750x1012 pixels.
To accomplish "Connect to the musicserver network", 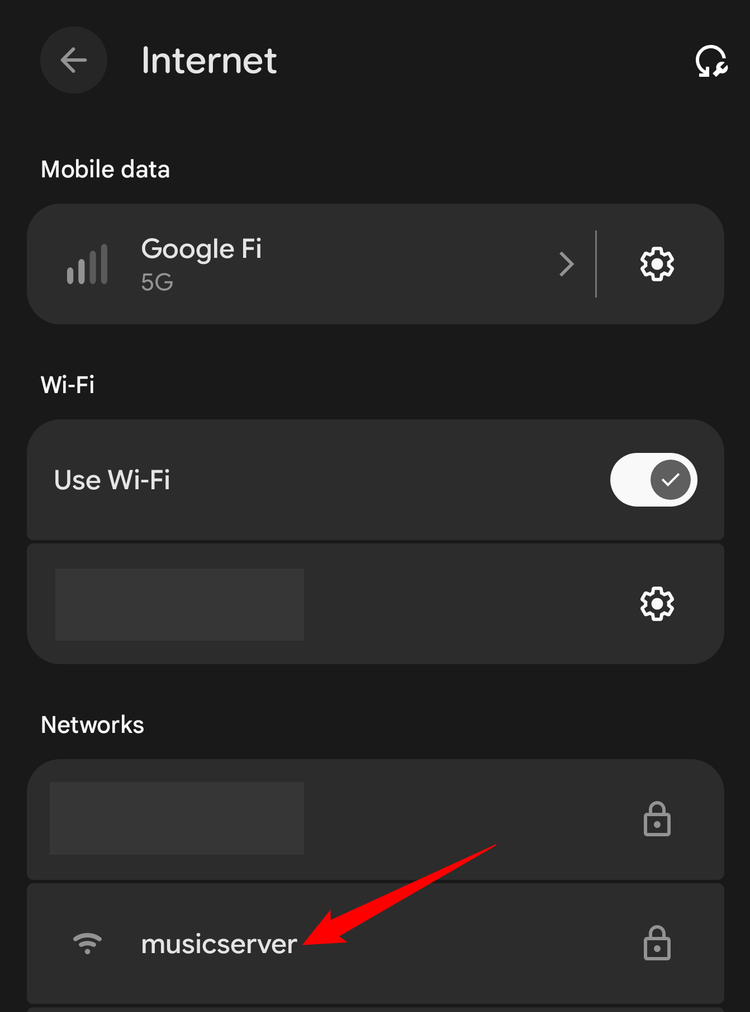I will [x=219, y=943].
